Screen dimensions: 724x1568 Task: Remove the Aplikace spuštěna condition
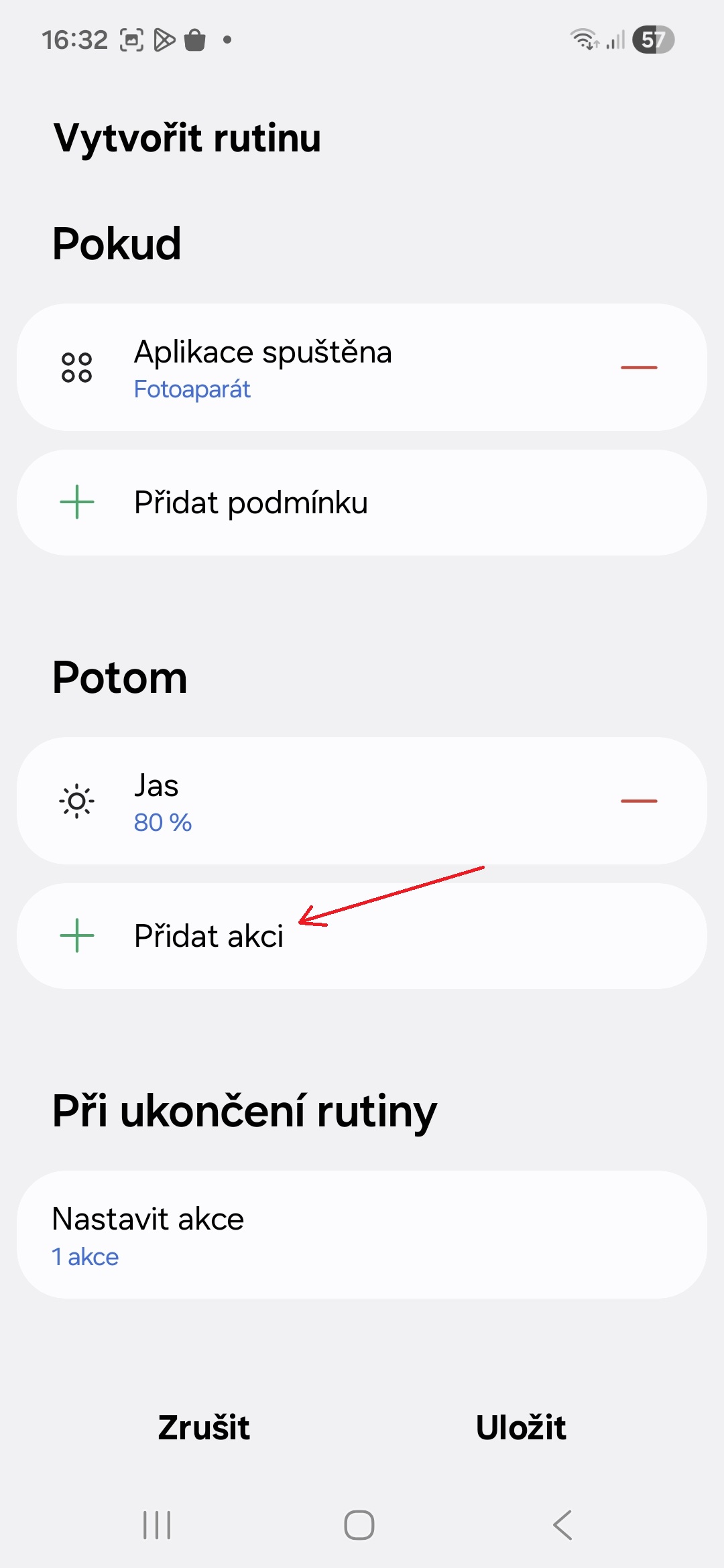(638, 368)
